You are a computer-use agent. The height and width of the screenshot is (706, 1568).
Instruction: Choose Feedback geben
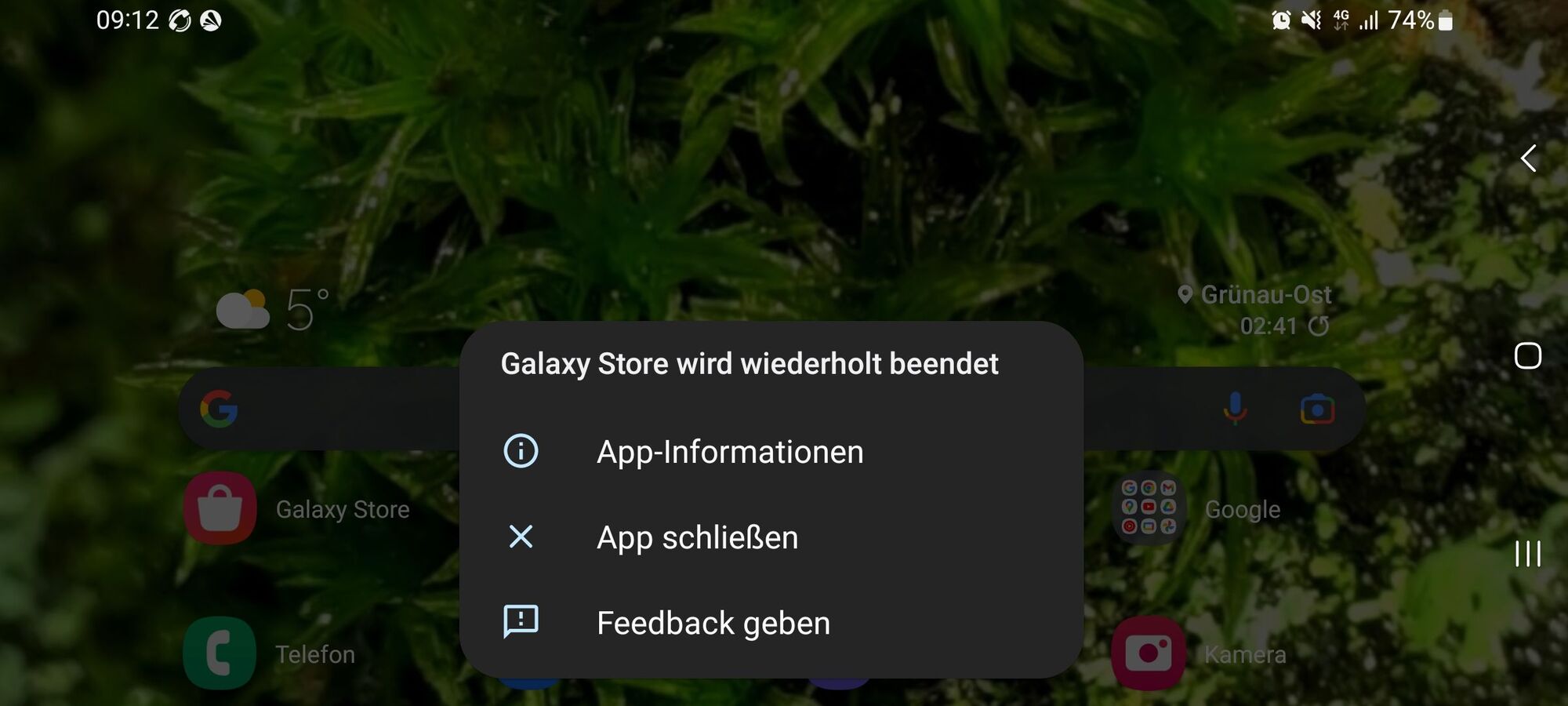pyautogui.click(x=712, y=624)
